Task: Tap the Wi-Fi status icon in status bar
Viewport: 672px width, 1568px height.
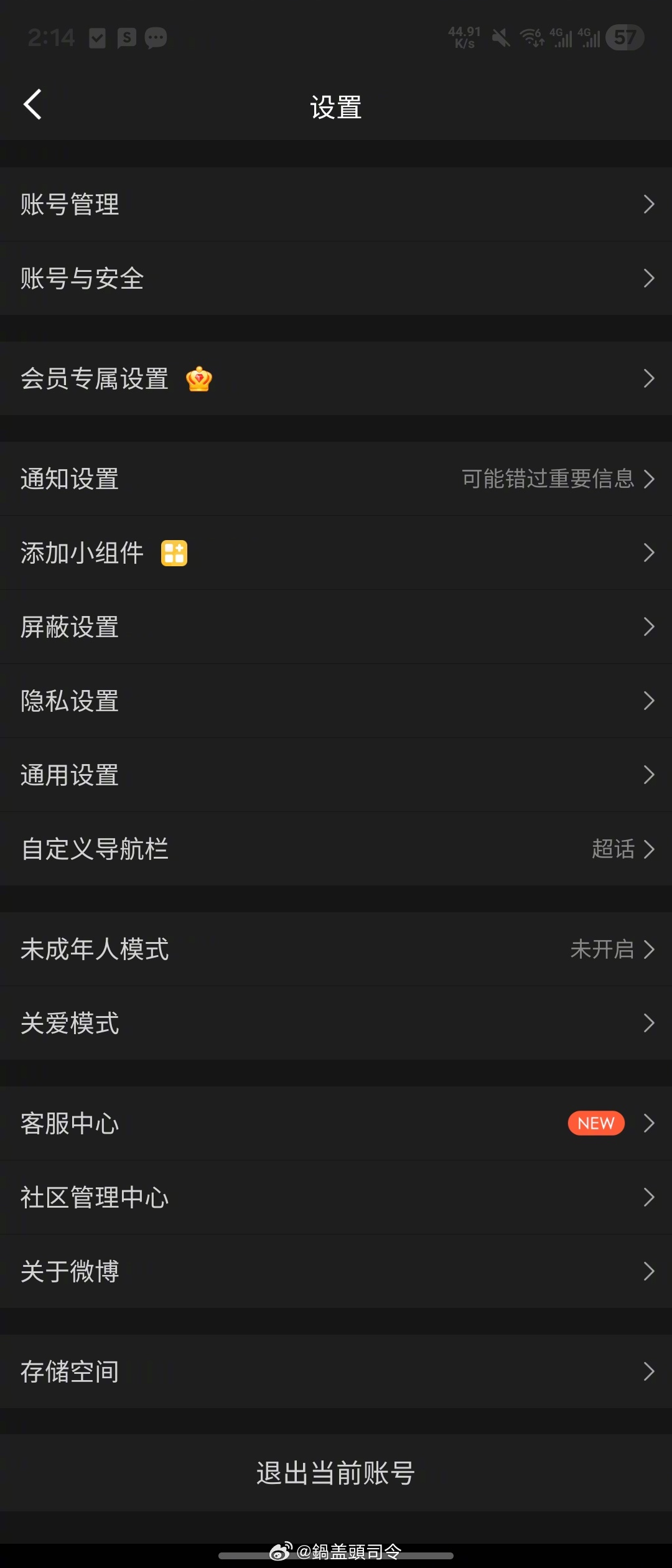Action: [531, 37]
